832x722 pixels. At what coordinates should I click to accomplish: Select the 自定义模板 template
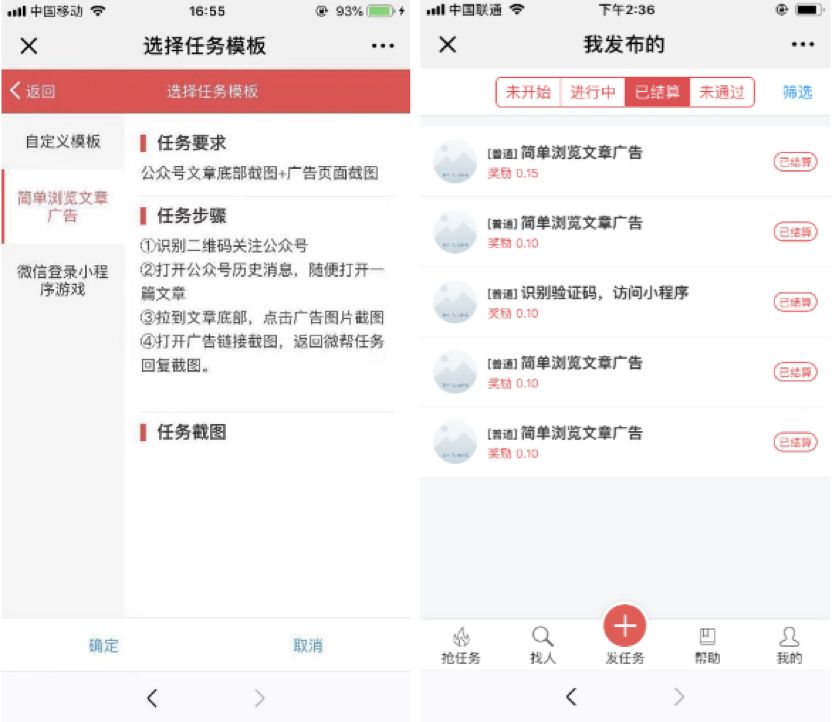pos(63,142)
